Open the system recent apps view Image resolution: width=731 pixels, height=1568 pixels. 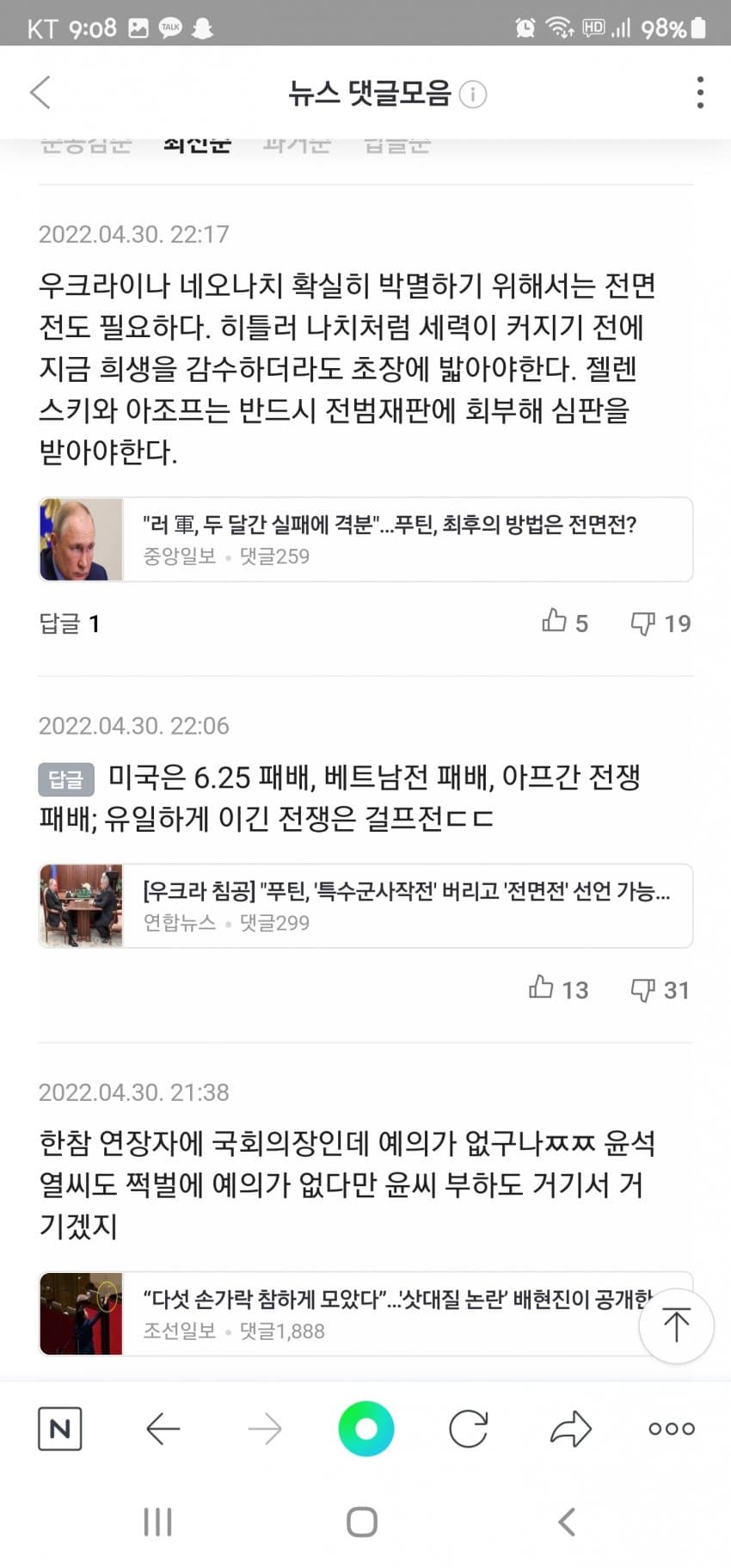point(157,1522)
